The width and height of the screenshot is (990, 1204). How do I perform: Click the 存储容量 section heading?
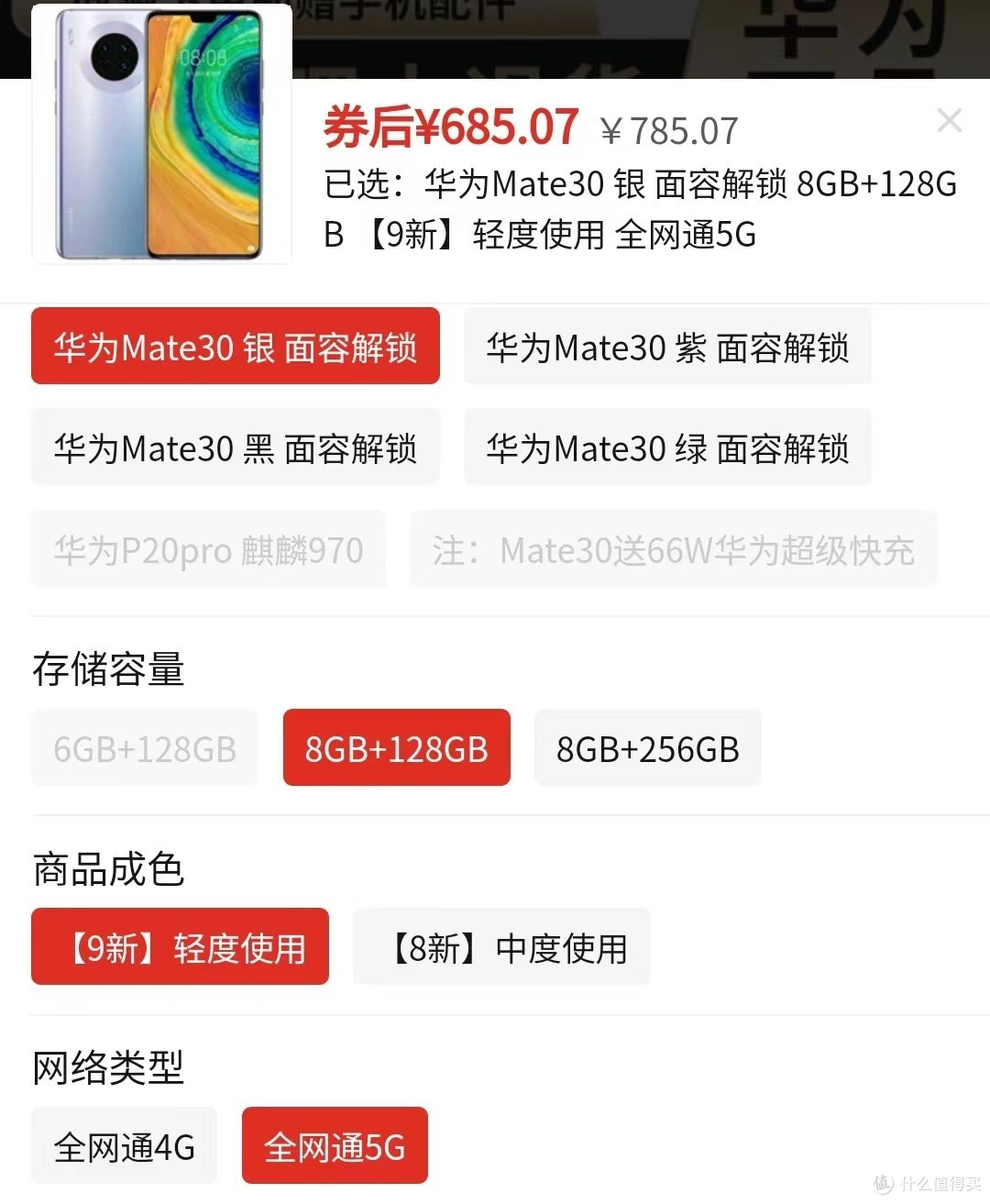pos(107,670)
